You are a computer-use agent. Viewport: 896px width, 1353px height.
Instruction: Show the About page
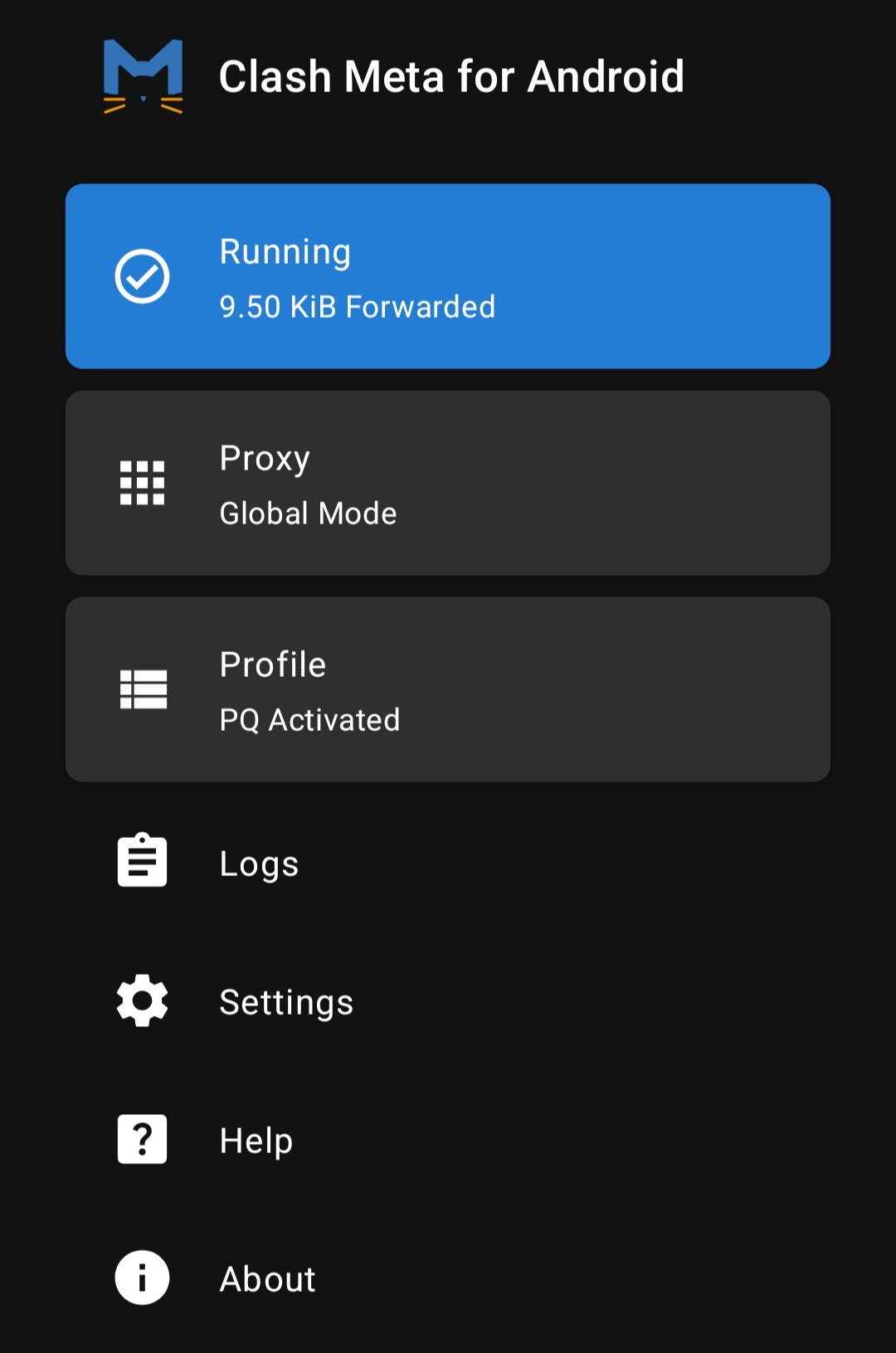coord(267,1278)
